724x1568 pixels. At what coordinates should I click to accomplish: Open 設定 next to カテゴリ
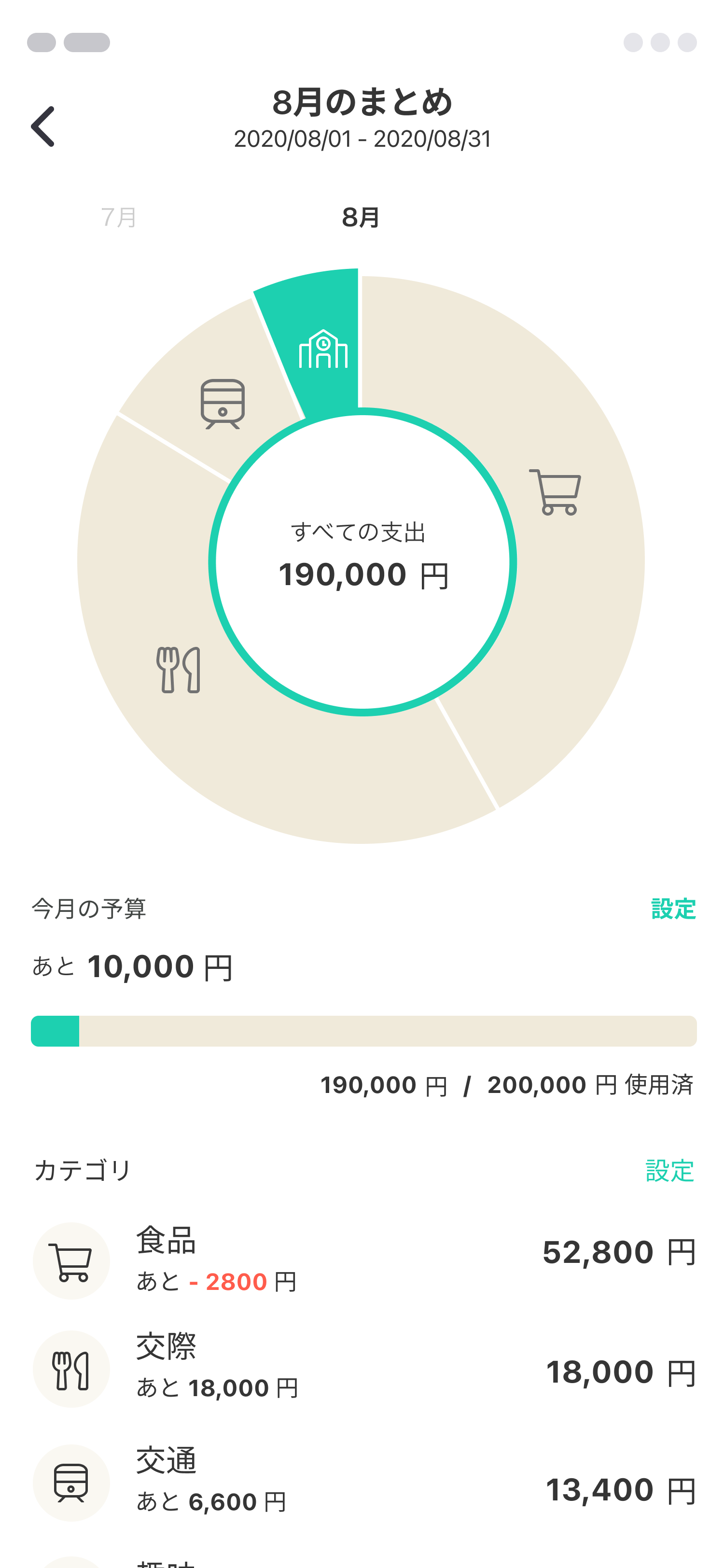click(670, 1170)
